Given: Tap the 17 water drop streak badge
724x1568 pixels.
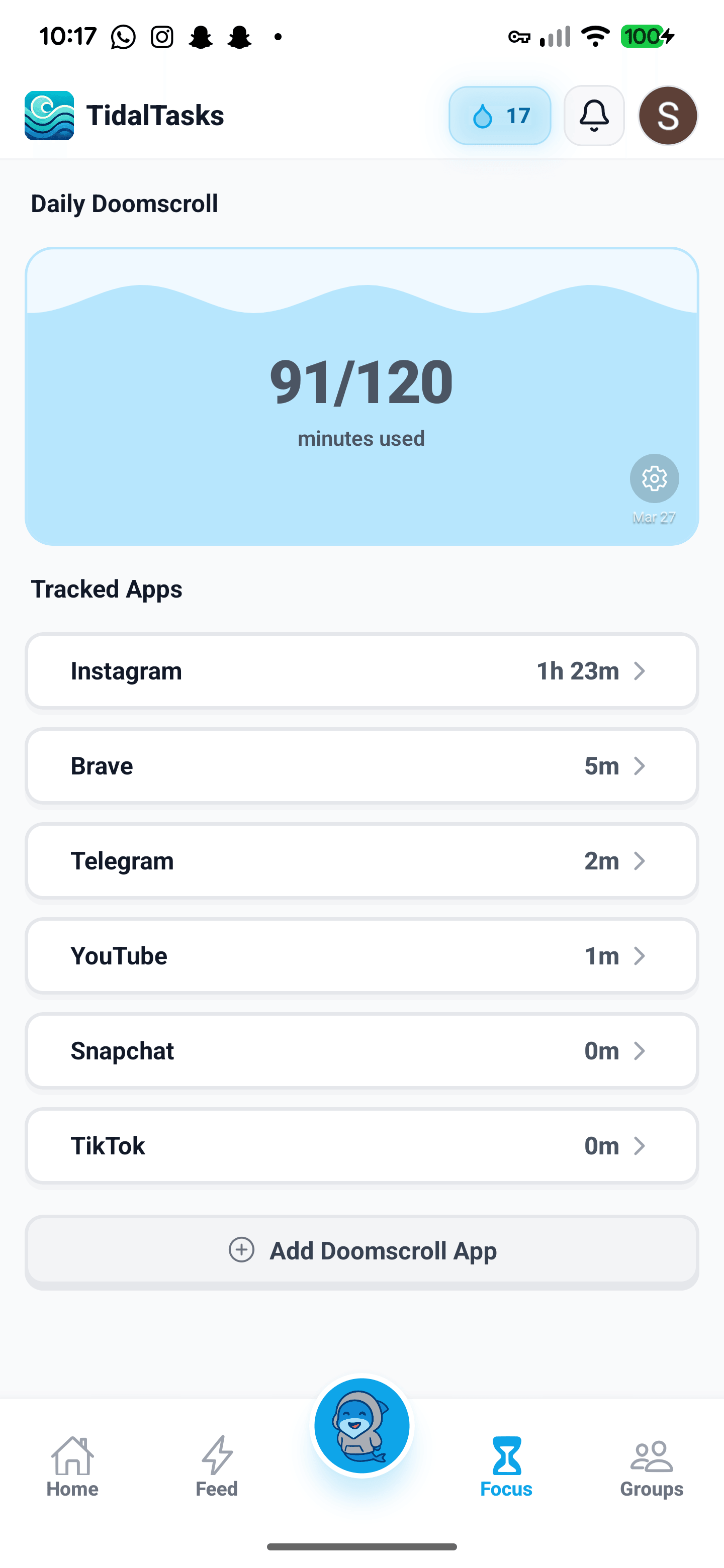Looking at the screenshot, I should point(499,116).
